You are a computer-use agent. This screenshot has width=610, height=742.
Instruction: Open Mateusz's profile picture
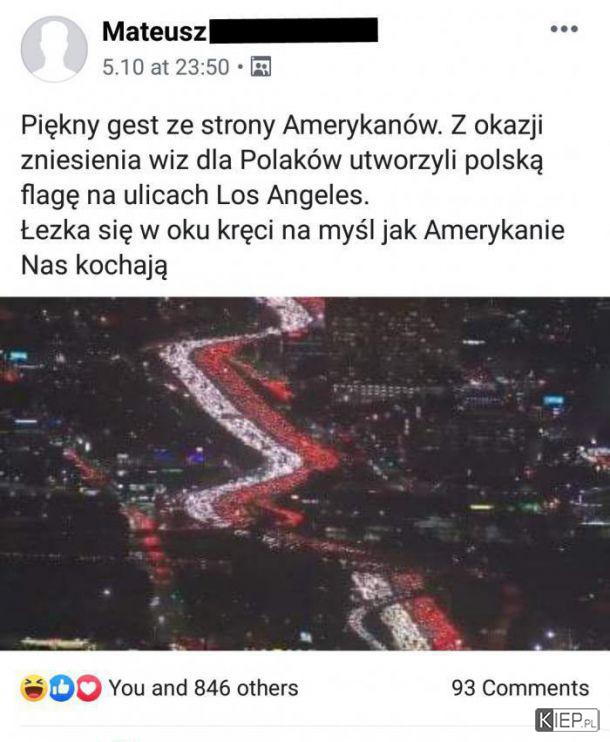(54, 49)
